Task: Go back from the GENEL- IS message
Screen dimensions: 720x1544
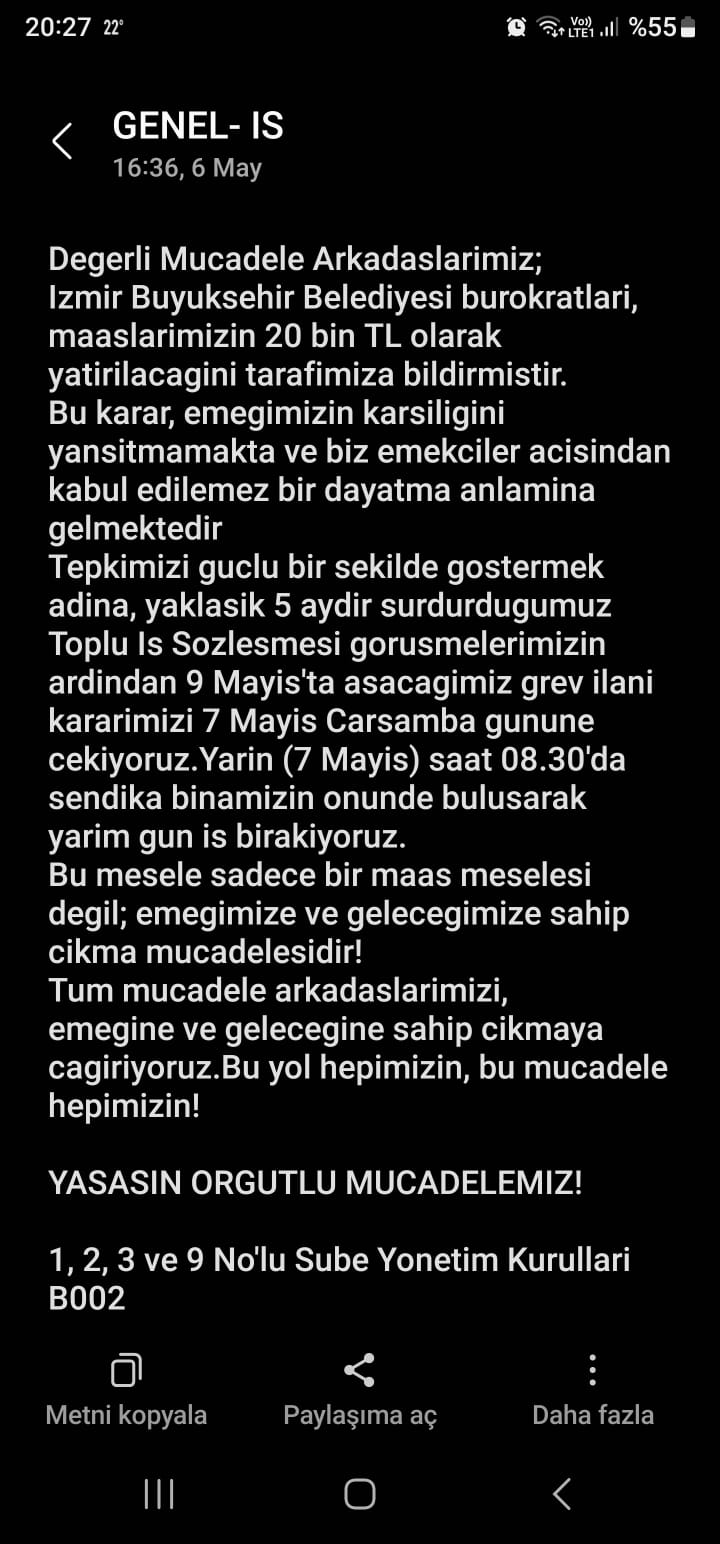Action: [x=62, y=141]
